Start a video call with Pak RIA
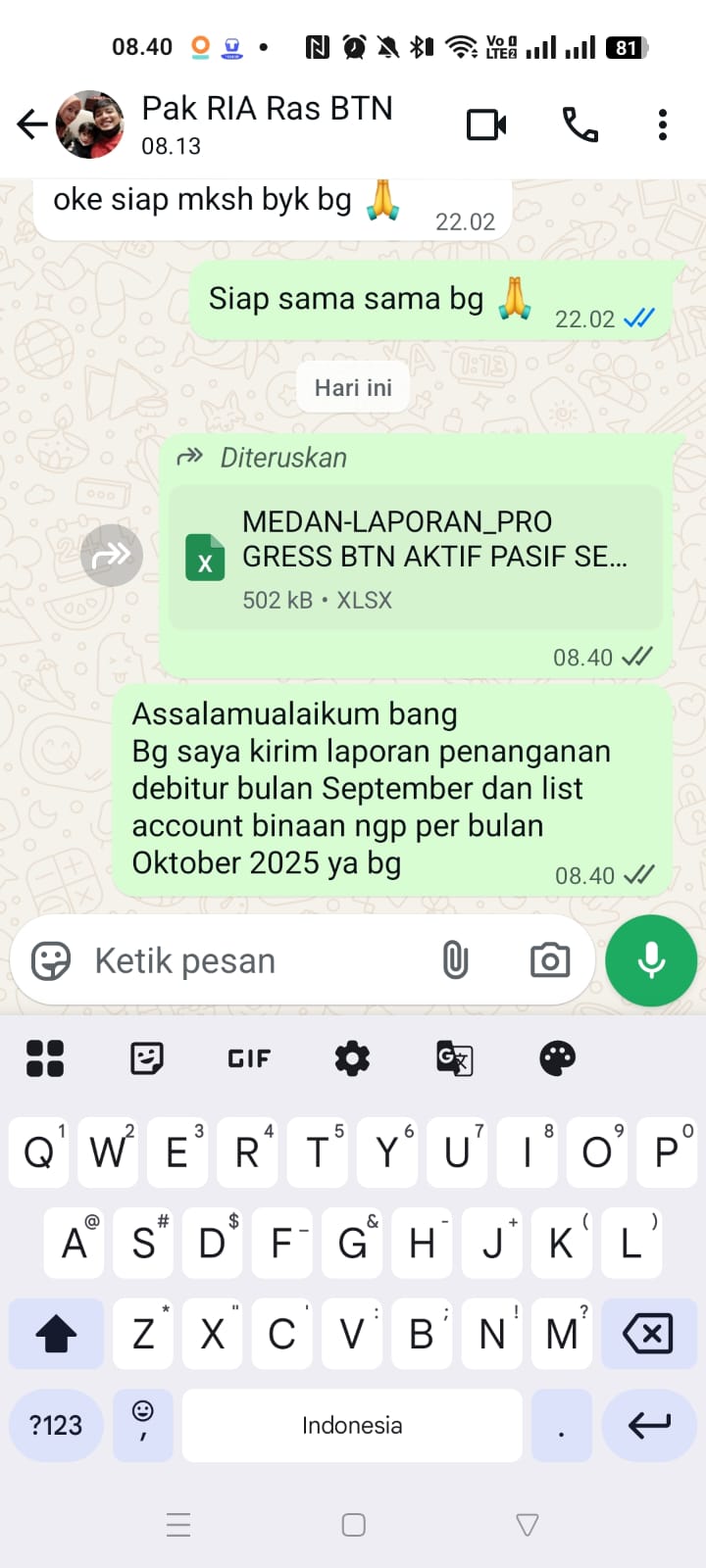The width and height of the screenshot is (706, 1568). click(486, 124)
